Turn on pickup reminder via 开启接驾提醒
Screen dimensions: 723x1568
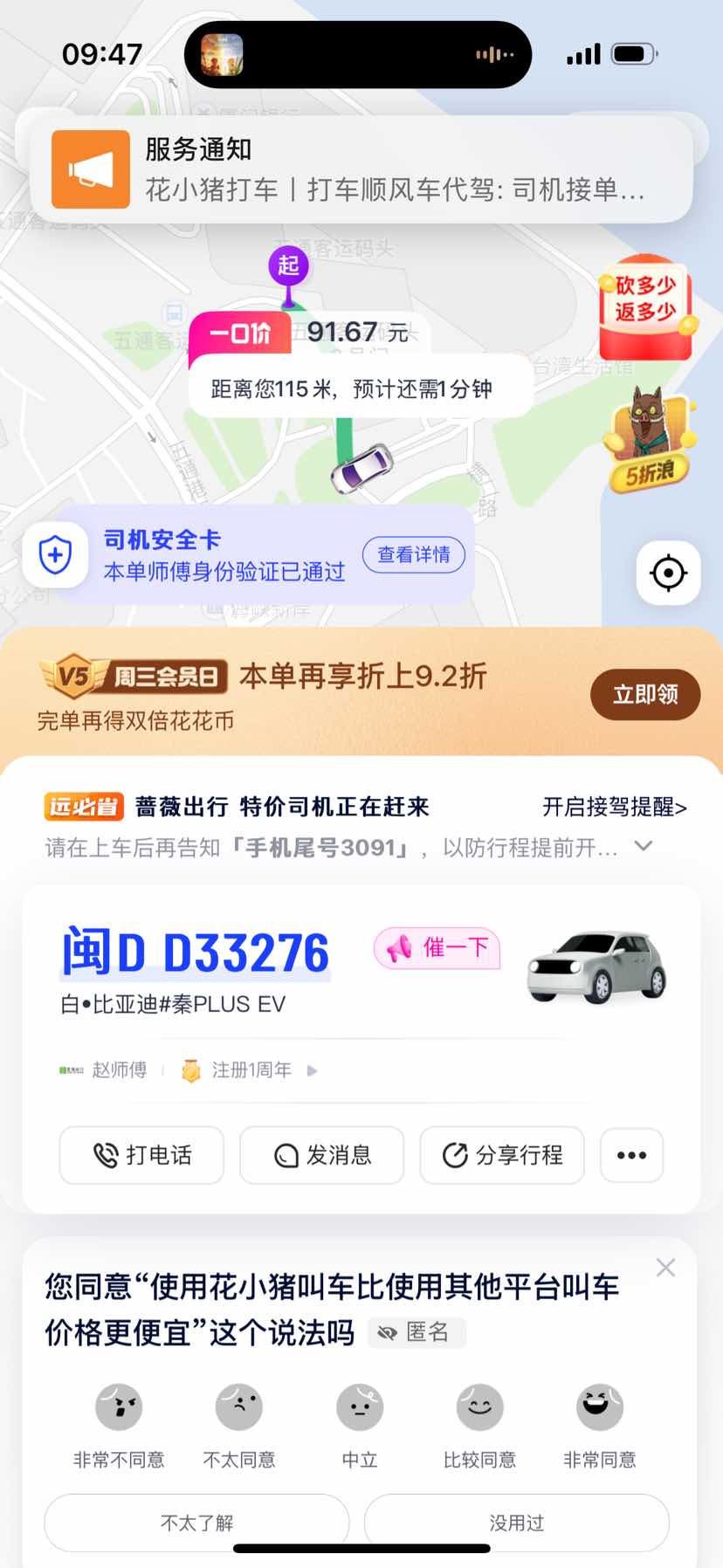tap(614, 808)
